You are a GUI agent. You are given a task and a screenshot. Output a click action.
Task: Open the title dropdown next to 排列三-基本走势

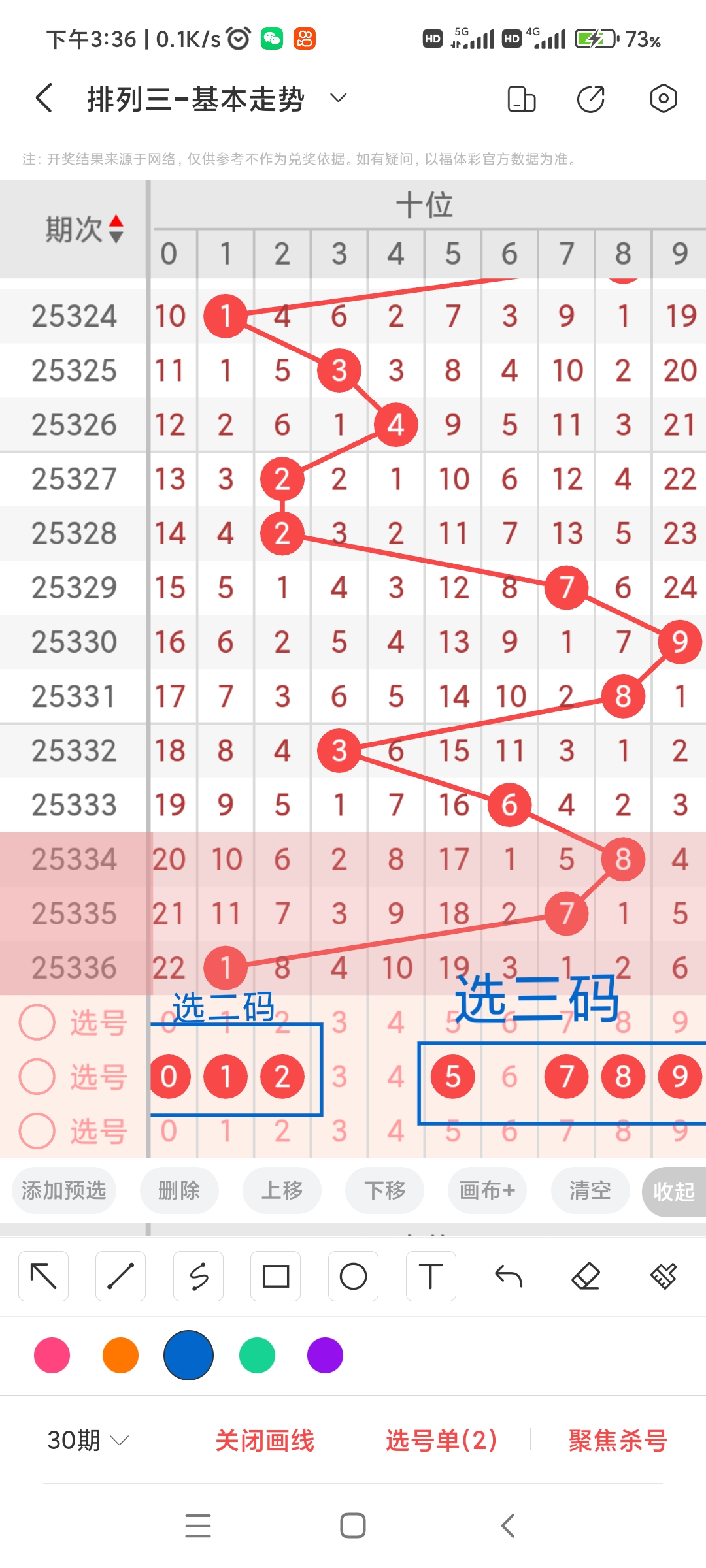[x=337, y=99]
